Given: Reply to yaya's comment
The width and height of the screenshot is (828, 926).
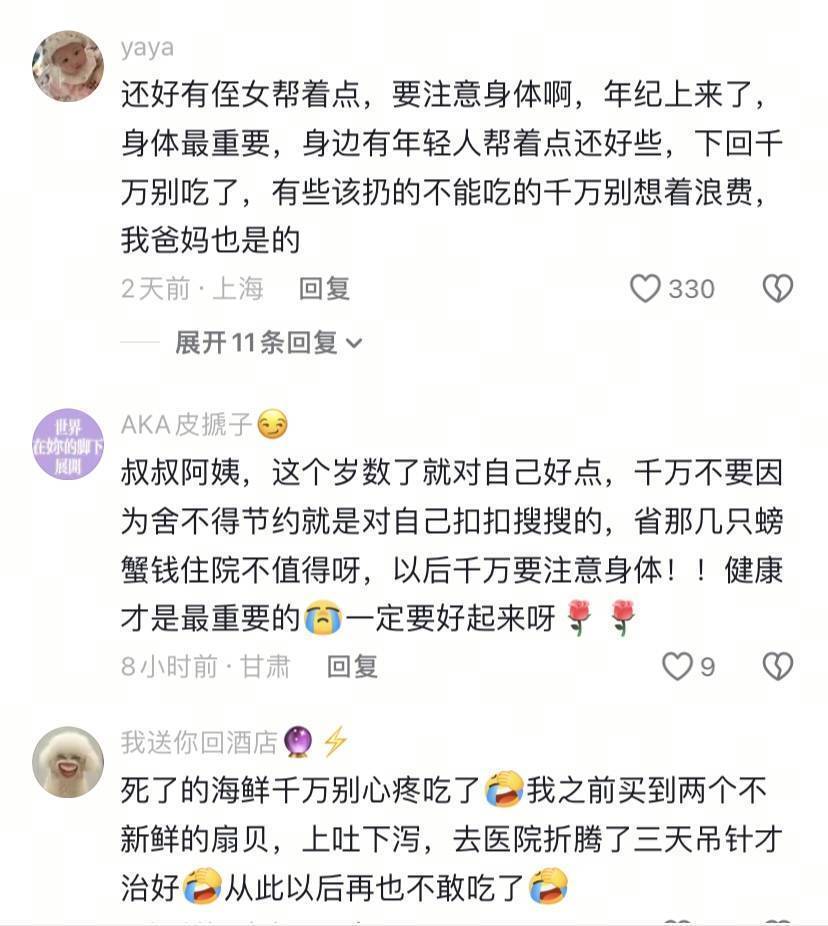Looking at the screenshot, I should [324, 289].
